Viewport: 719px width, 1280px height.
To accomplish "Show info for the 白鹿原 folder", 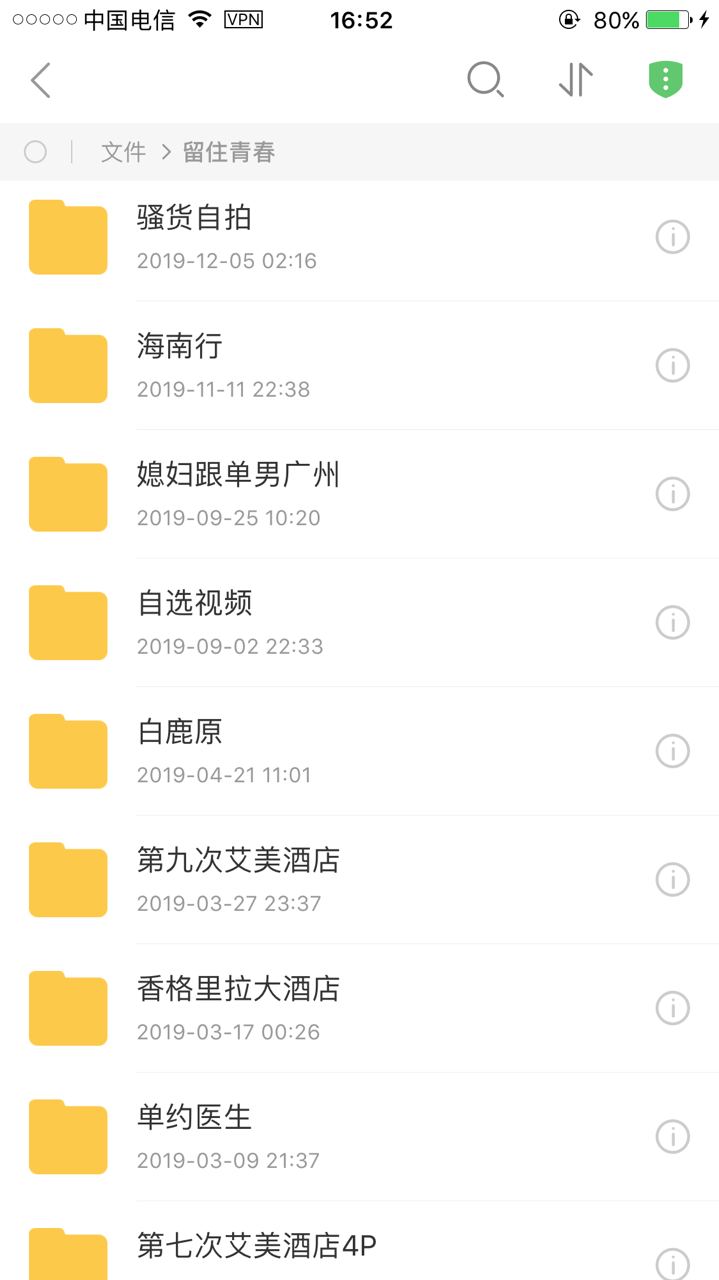I will click(672, 751).
